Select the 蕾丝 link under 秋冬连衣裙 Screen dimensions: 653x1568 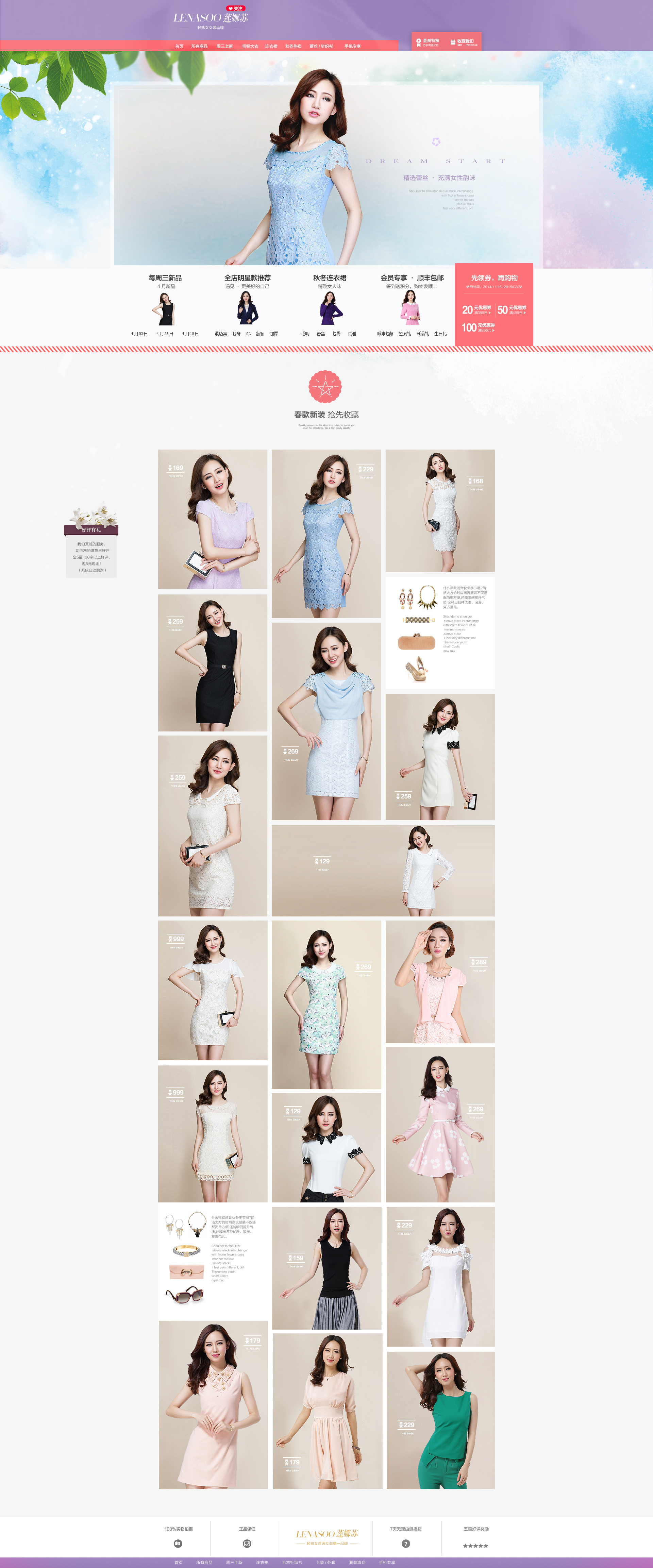[x=321, y=334]
